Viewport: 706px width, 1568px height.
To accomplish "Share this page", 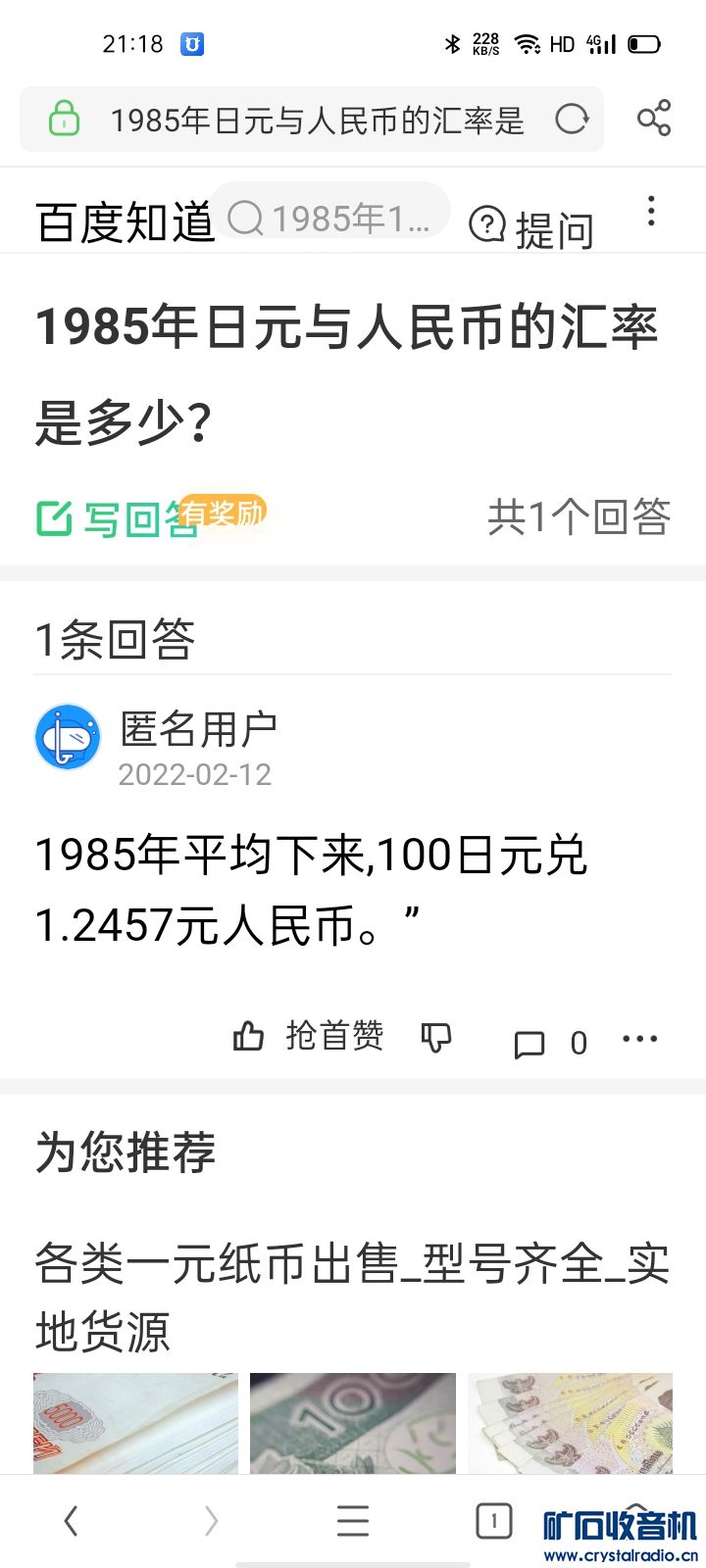I will point(653,119).
